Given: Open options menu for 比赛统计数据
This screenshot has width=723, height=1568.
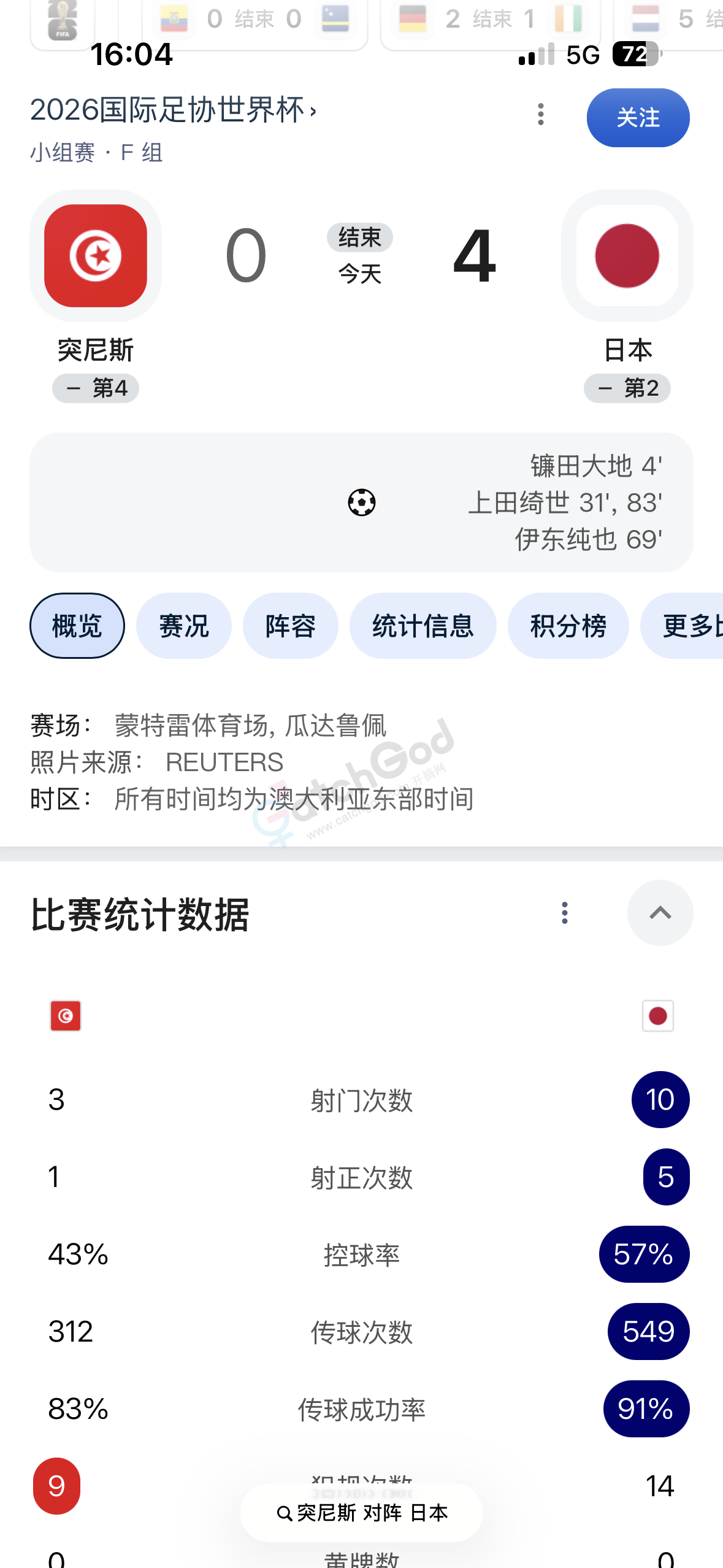Looking at the screenshot, I should pyautogui.click(x=565, y=913).
